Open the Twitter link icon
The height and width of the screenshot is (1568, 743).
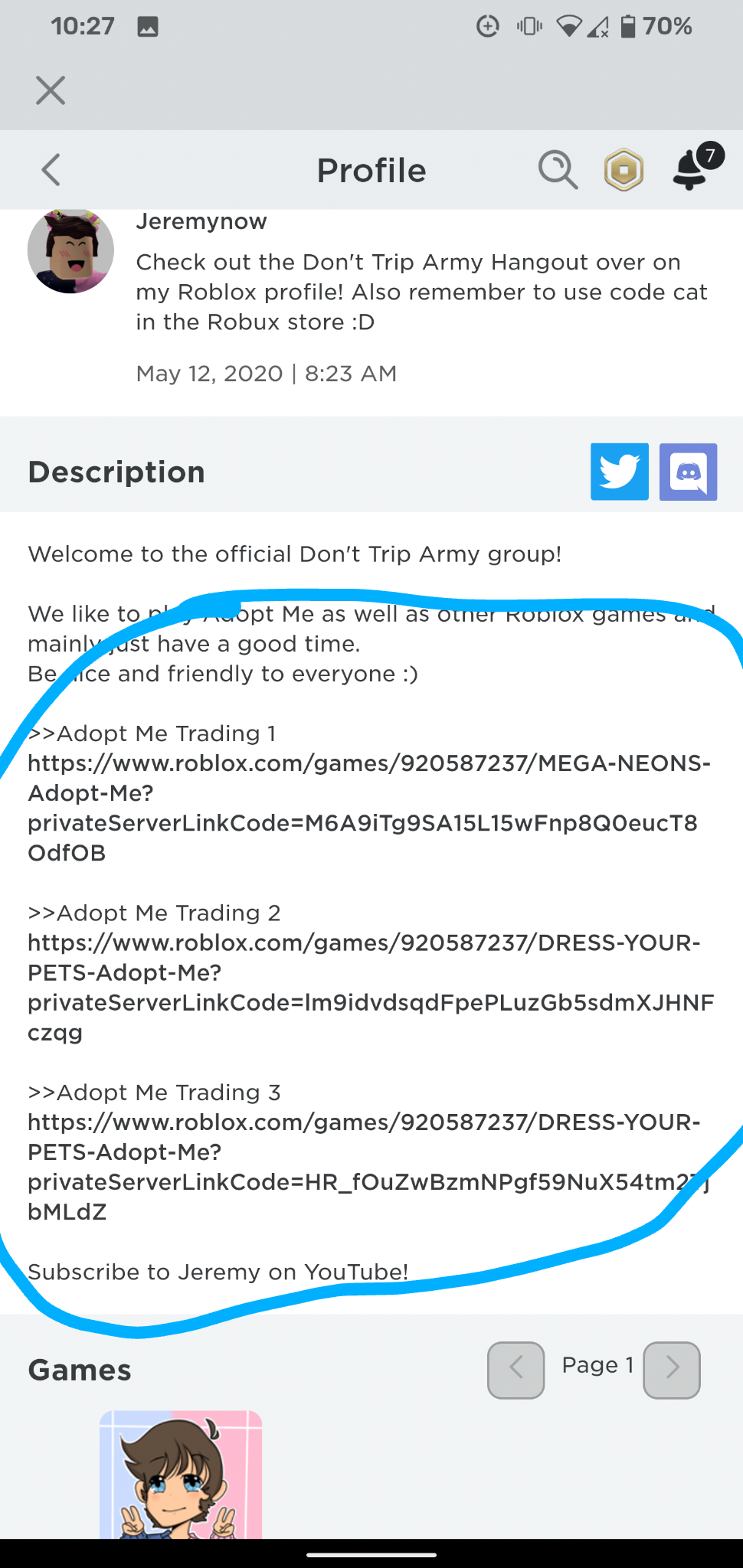pyautogui.click(x=620, y=472)
